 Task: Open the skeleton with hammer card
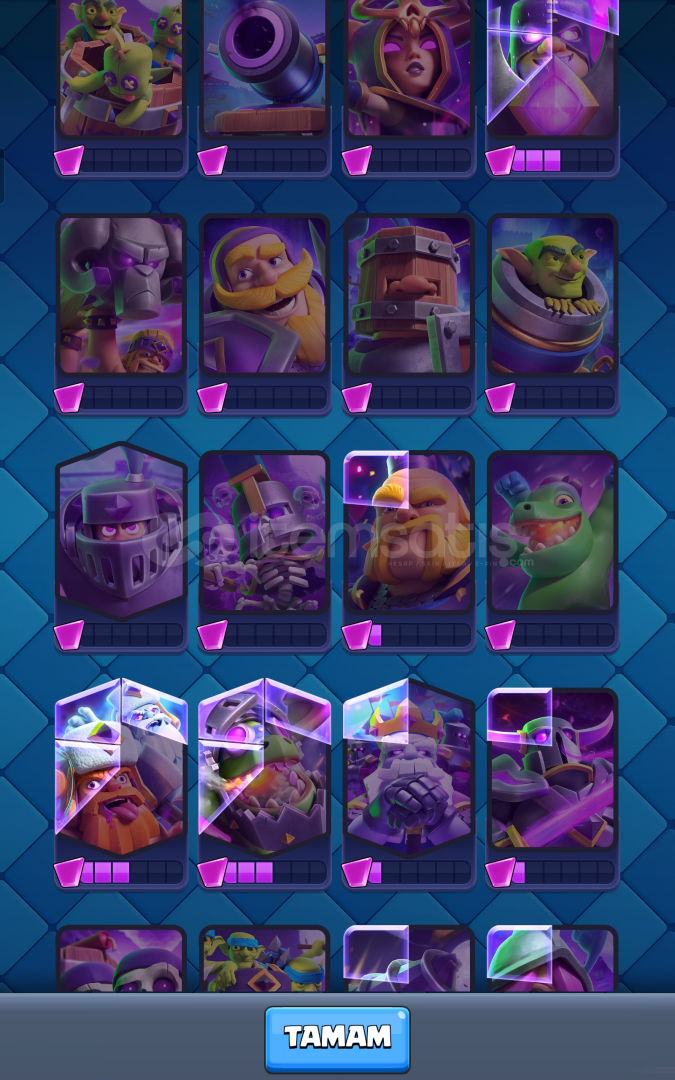click(265, 532)
